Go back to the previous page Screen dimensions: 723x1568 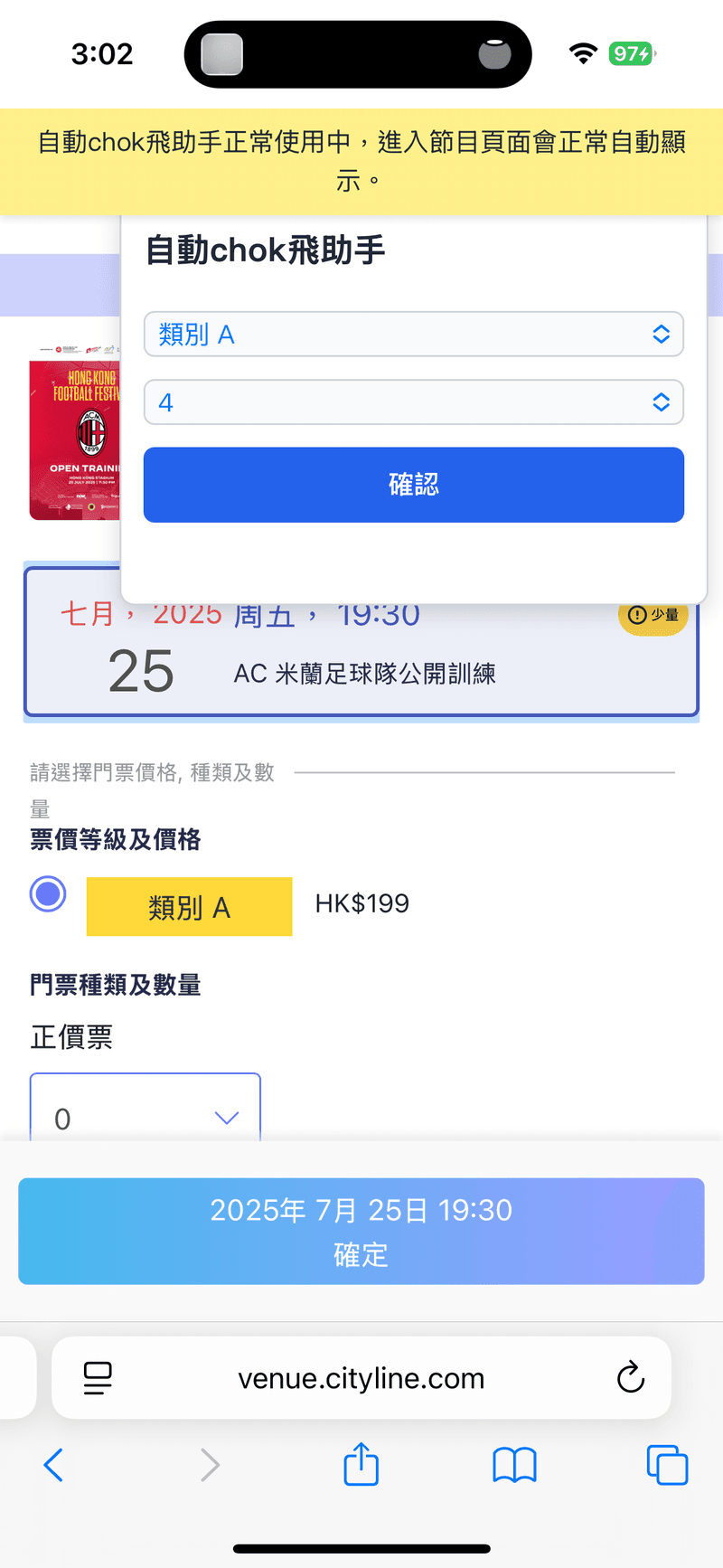pos(53,1465)
